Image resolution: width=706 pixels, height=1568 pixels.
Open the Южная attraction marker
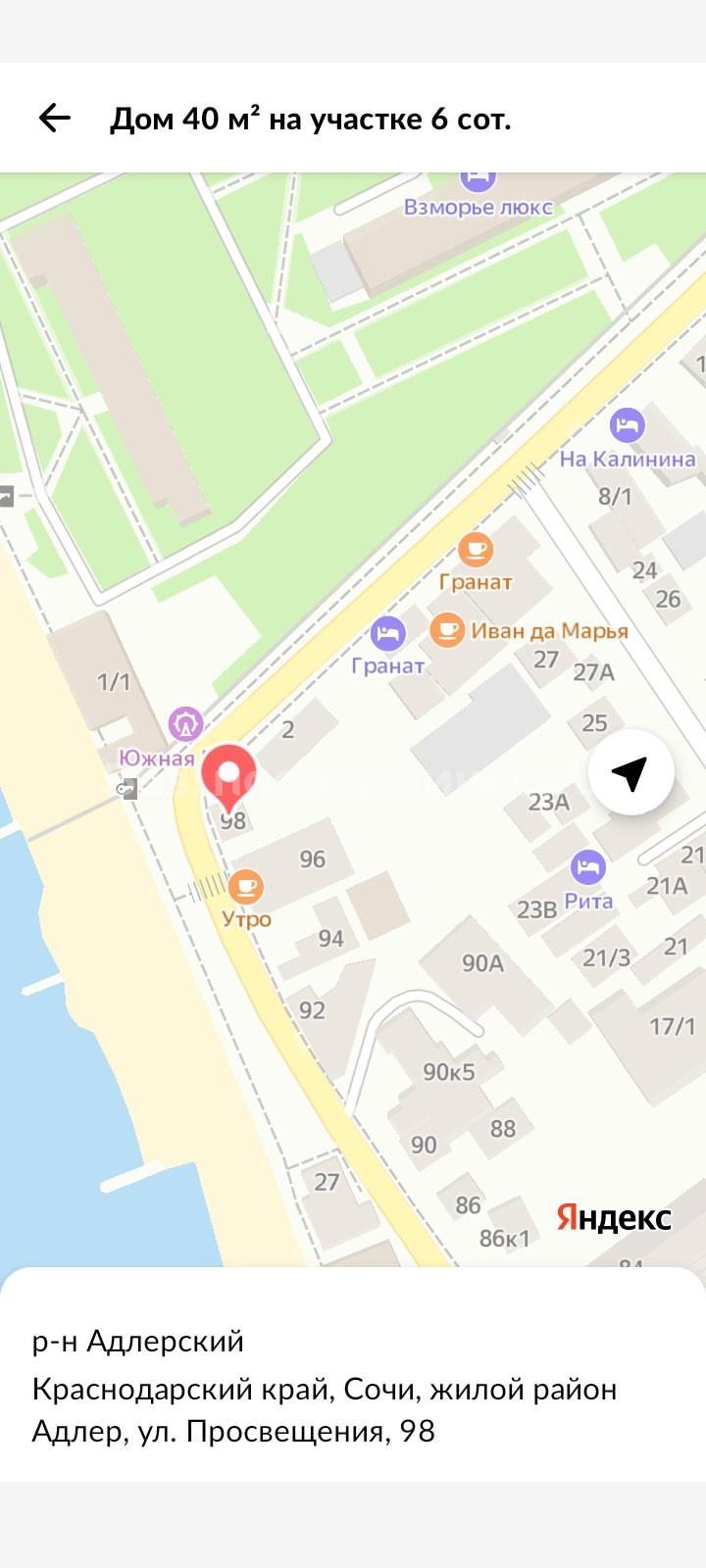[185, 724]
